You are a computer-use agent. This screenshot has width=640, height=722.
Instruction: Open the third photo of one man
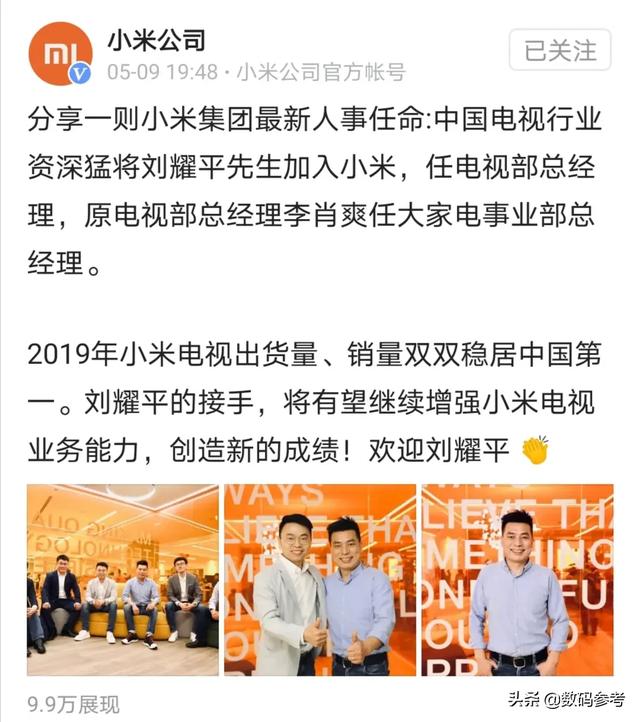(x=516, y=580)
